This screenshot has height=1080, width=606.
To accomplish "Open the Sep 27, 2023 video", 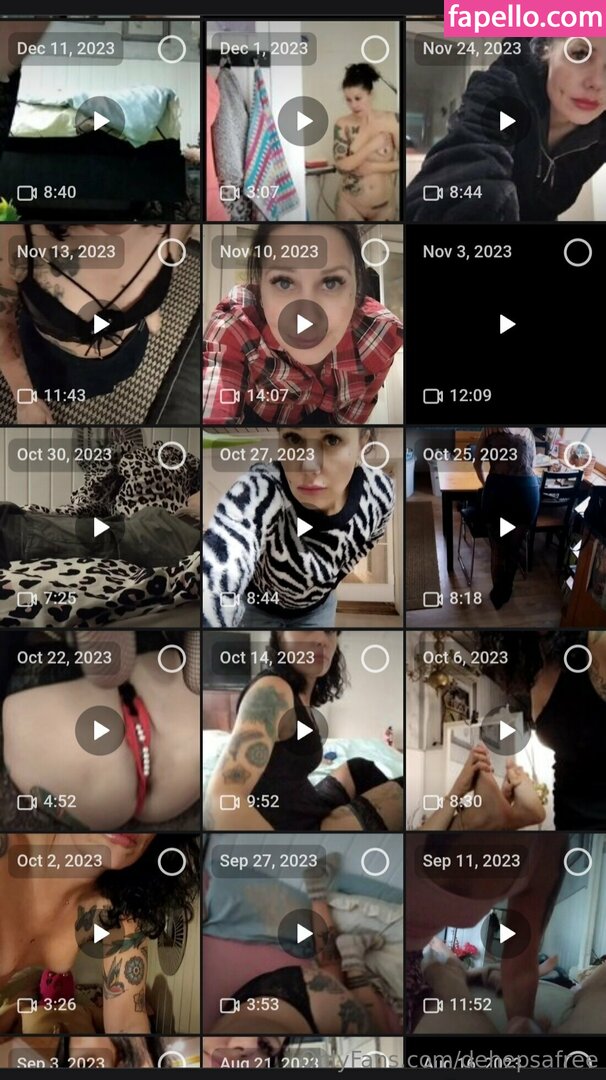I will (x=303, y=933).
